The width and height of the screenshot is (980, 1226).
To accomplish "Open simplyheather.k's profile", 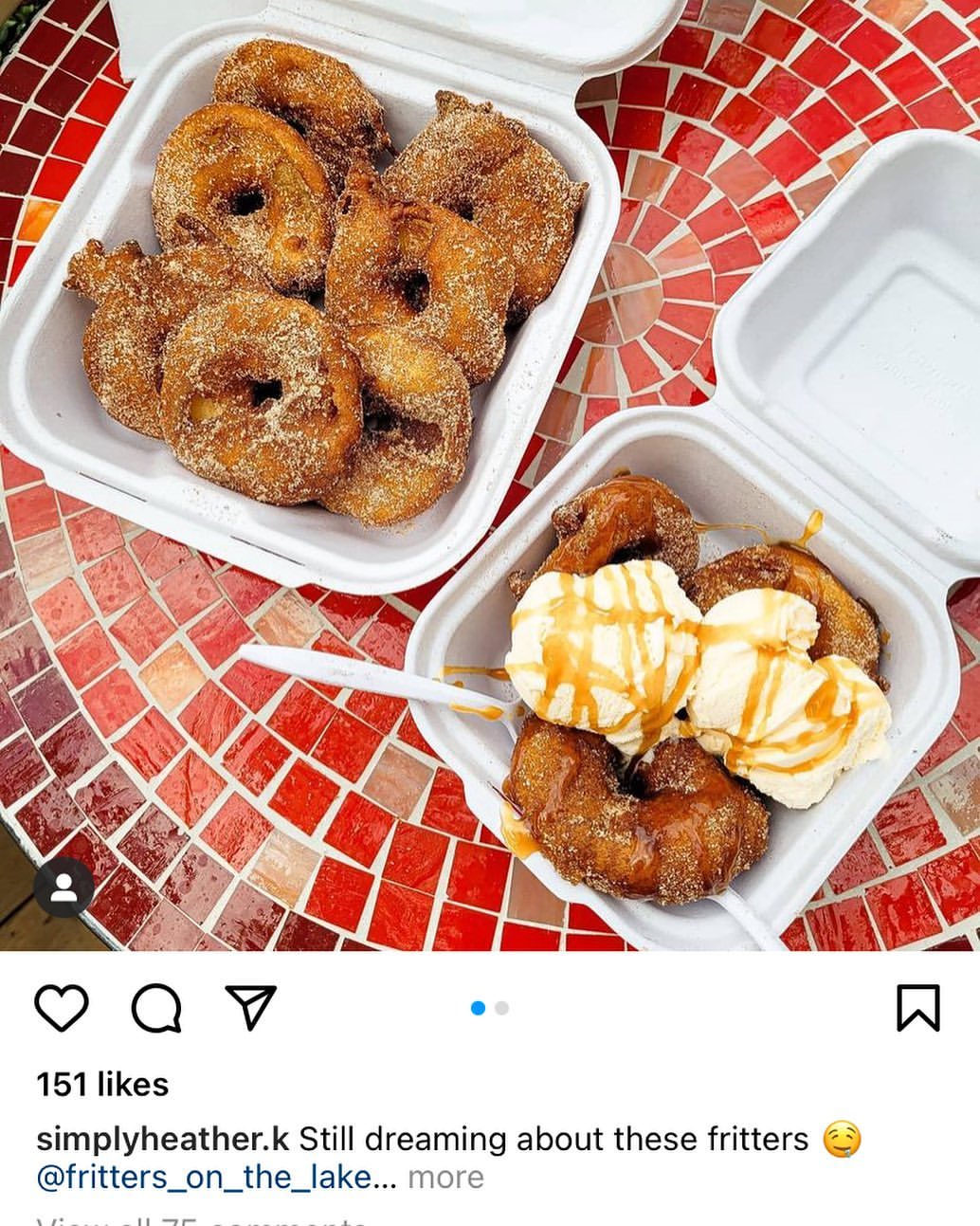I will tap(162, 1139).
